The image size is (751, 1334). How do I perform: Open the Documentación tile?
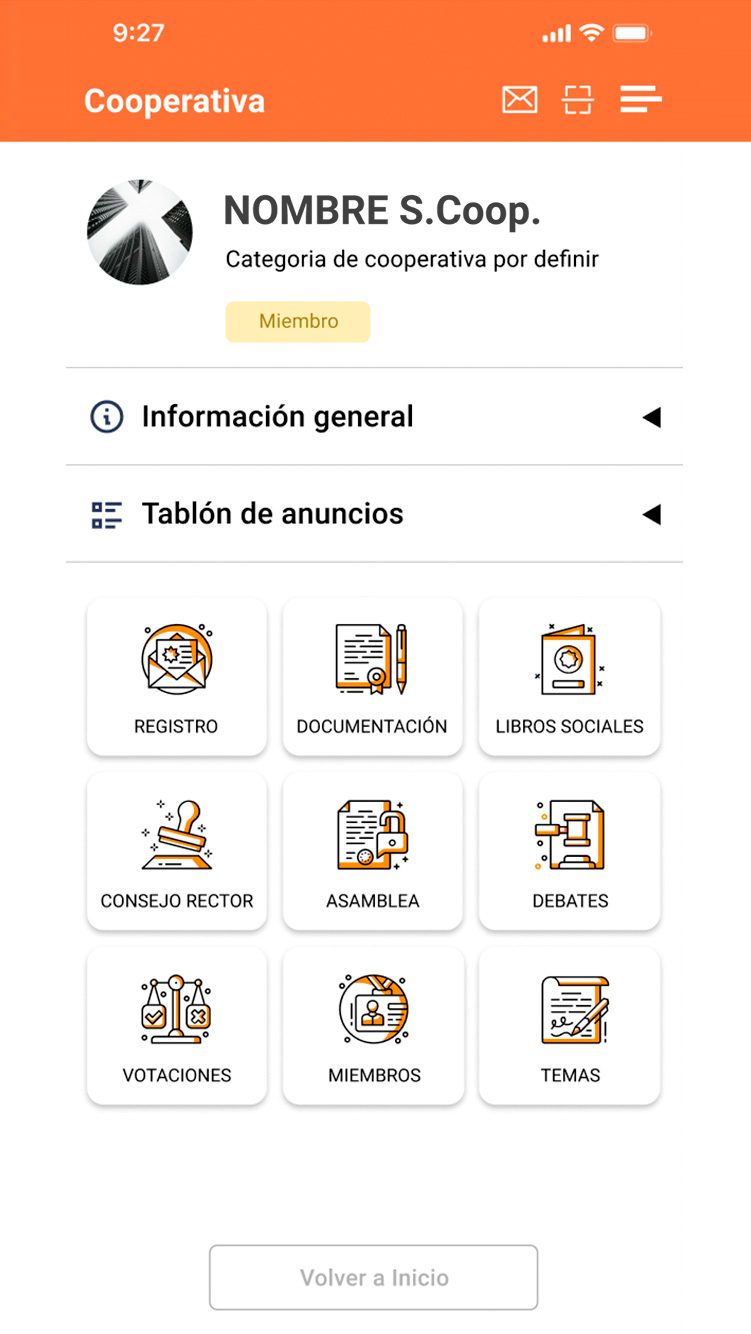372,677
